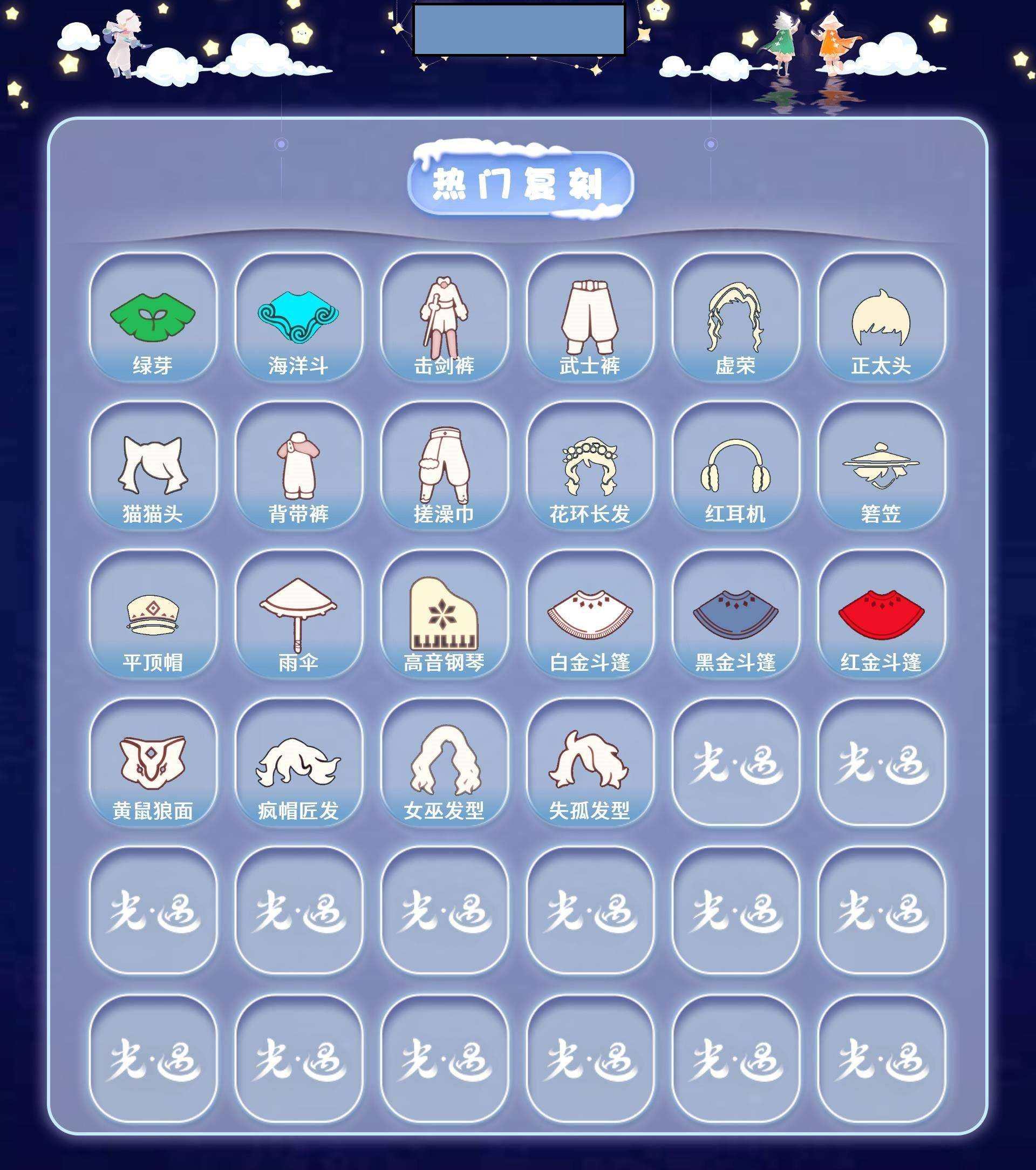
Task: Open the 背带裤 overalls item
Action: 299,472
